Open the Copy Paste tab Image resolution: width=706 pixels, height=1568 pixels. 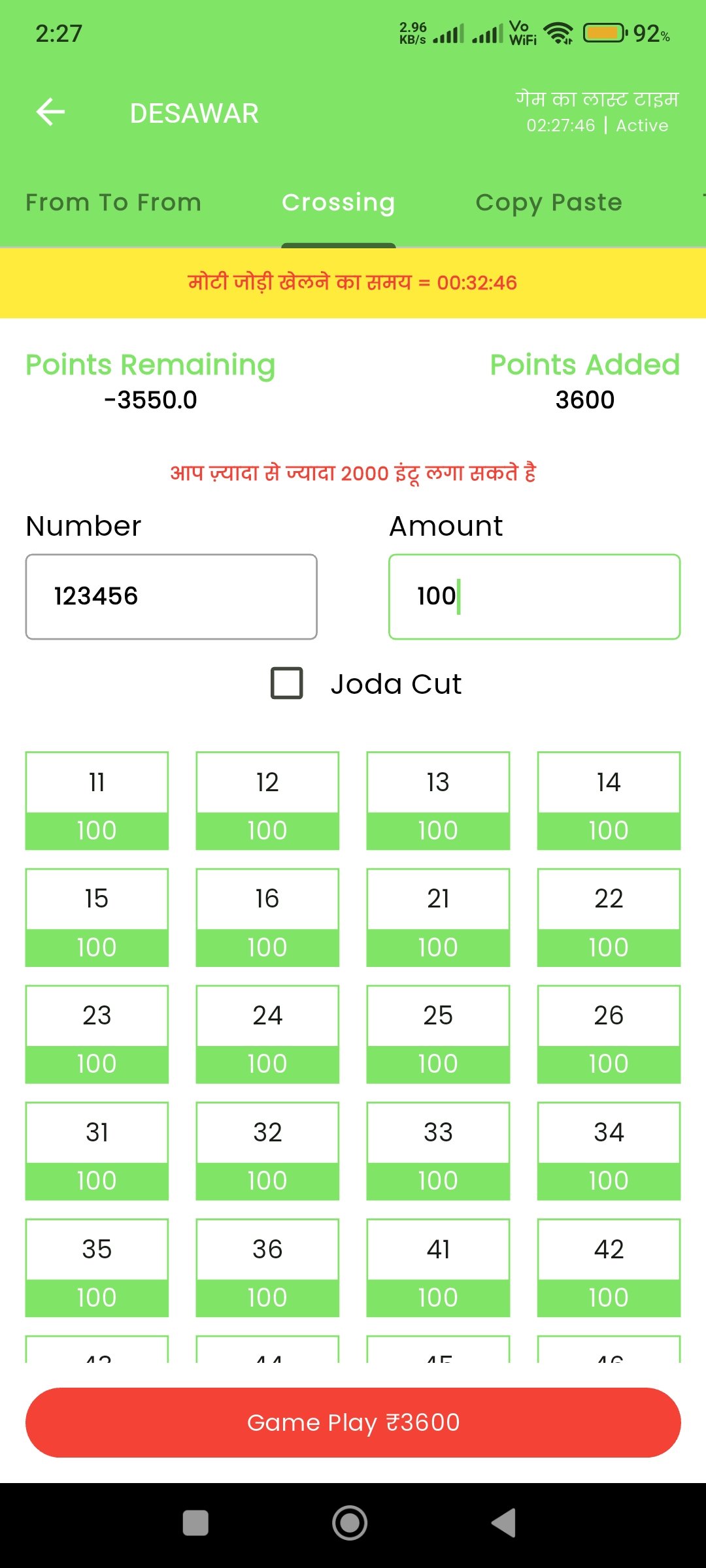point(548,203)
